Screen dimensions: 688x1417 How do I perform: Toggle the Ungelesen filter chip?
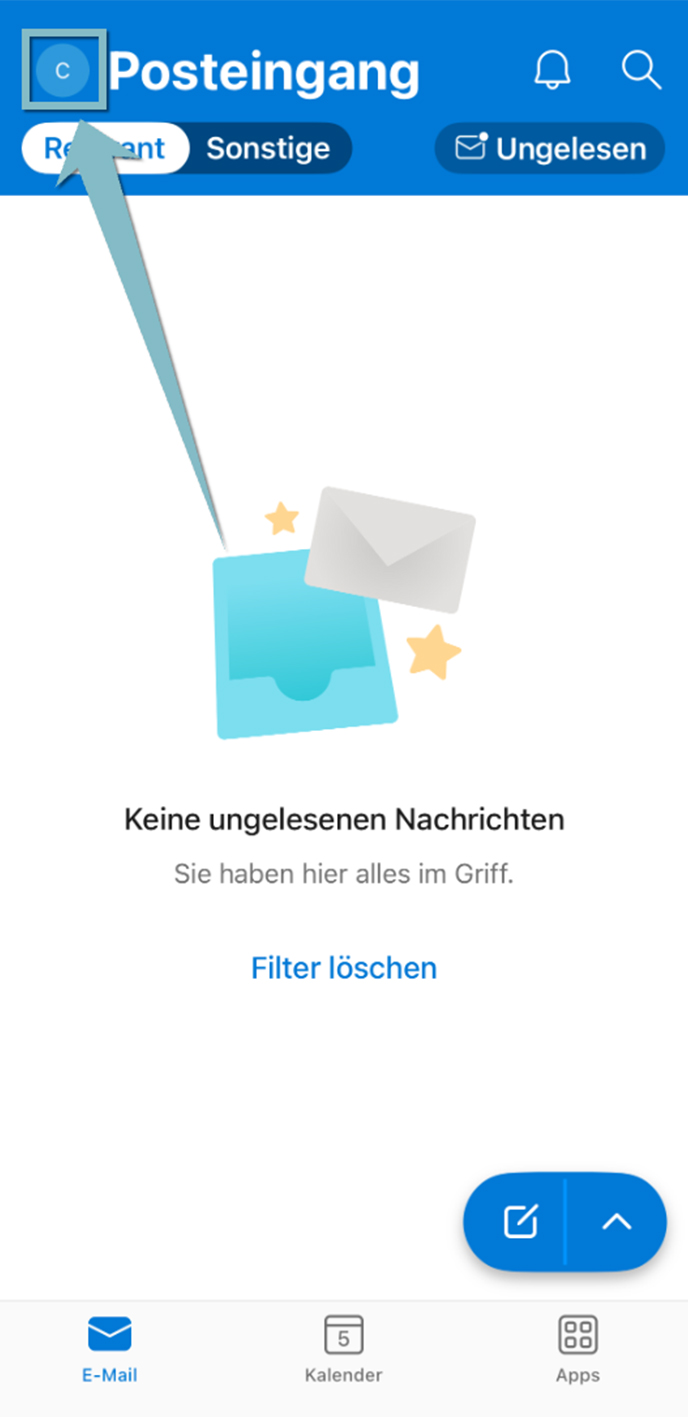[x=550, y=149]
